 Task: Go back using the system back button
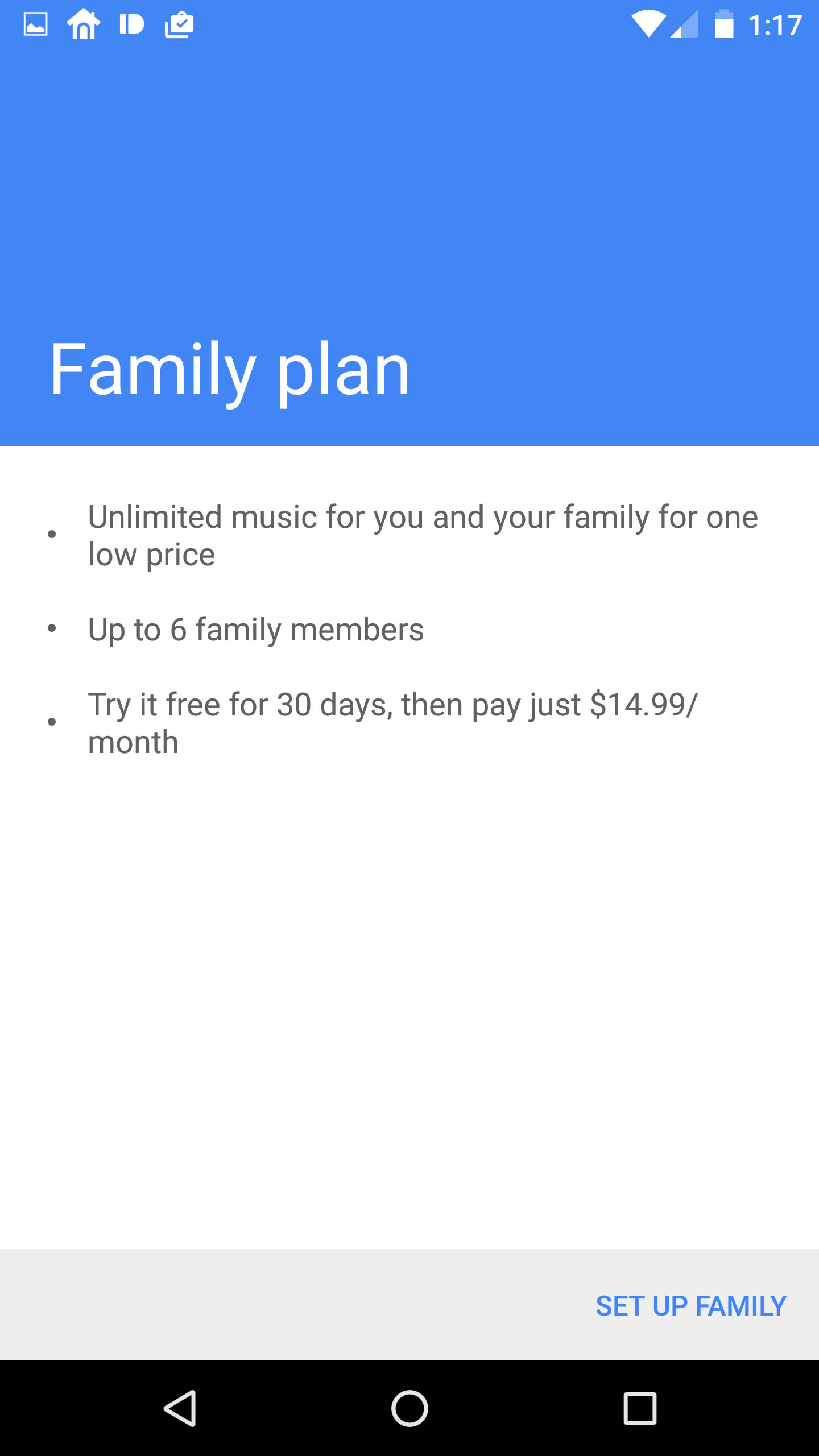coord(181,1409)
